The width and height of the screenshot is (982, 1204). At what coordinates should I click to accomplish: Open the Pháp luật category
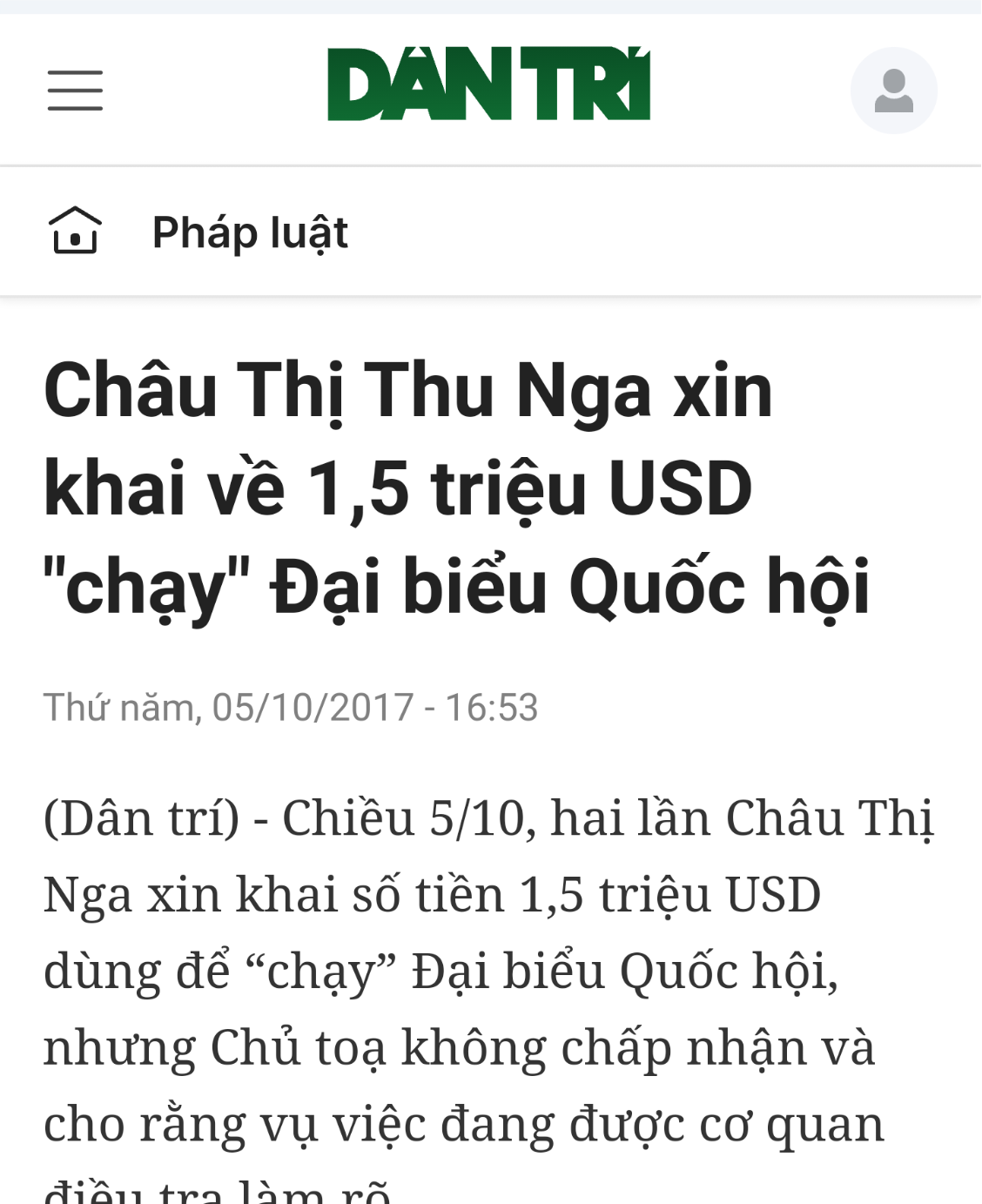click(x=250, y=232)
